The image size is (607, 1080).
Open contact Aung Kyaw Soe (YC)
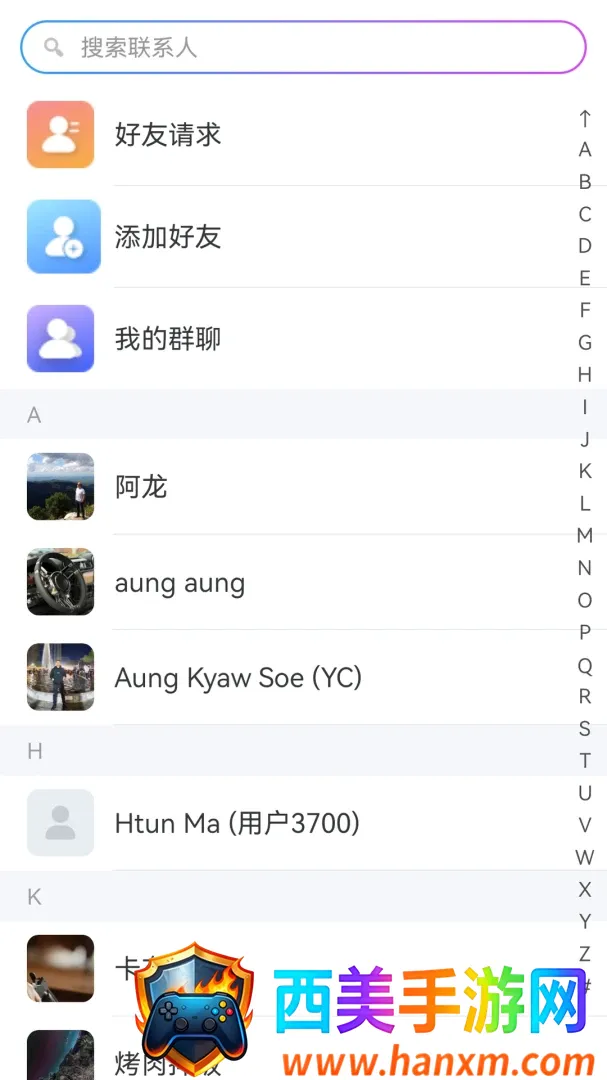point(303,678)
